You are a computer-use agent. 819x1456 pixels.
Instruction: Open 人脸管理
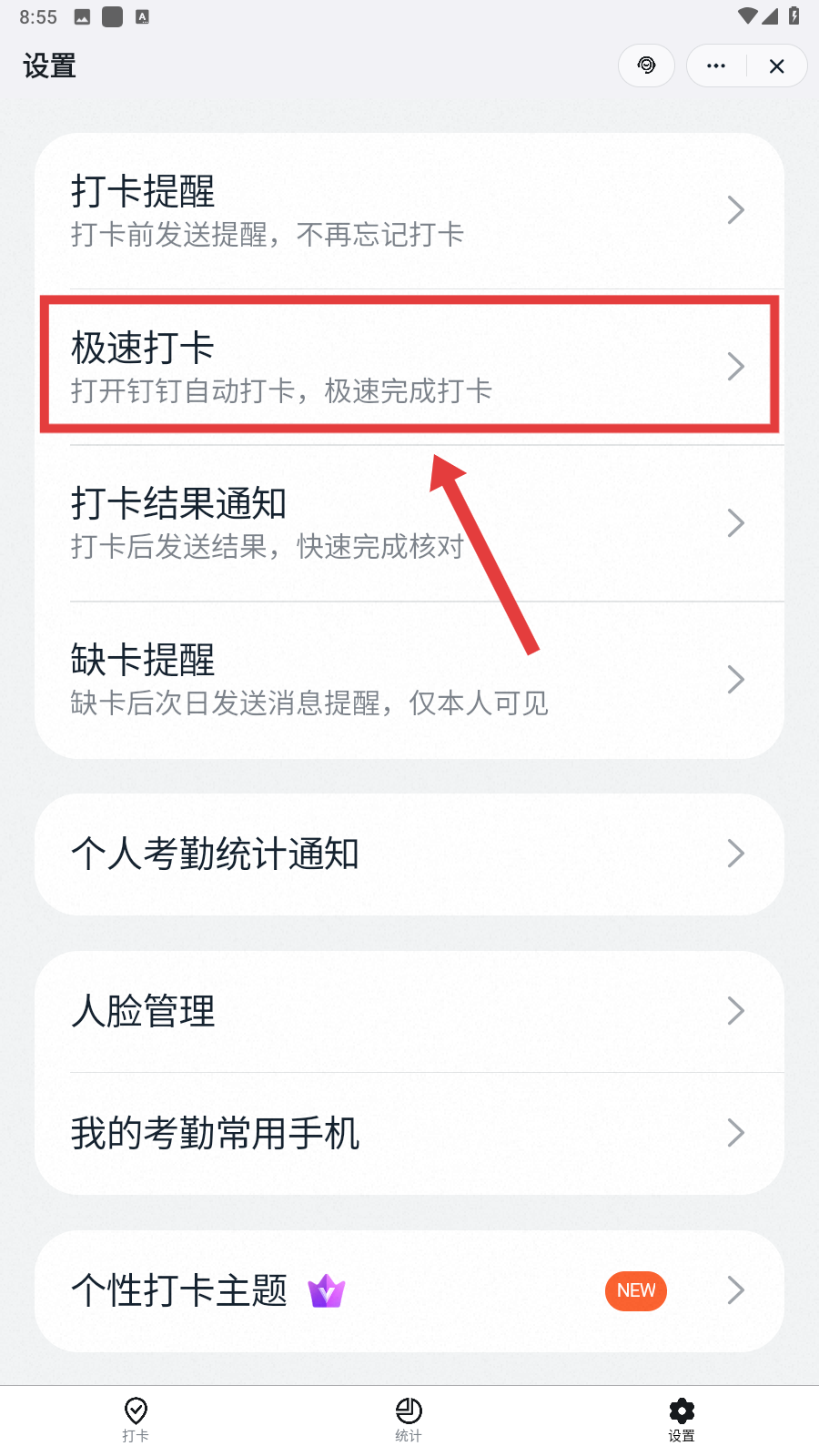click(409, 1011)
